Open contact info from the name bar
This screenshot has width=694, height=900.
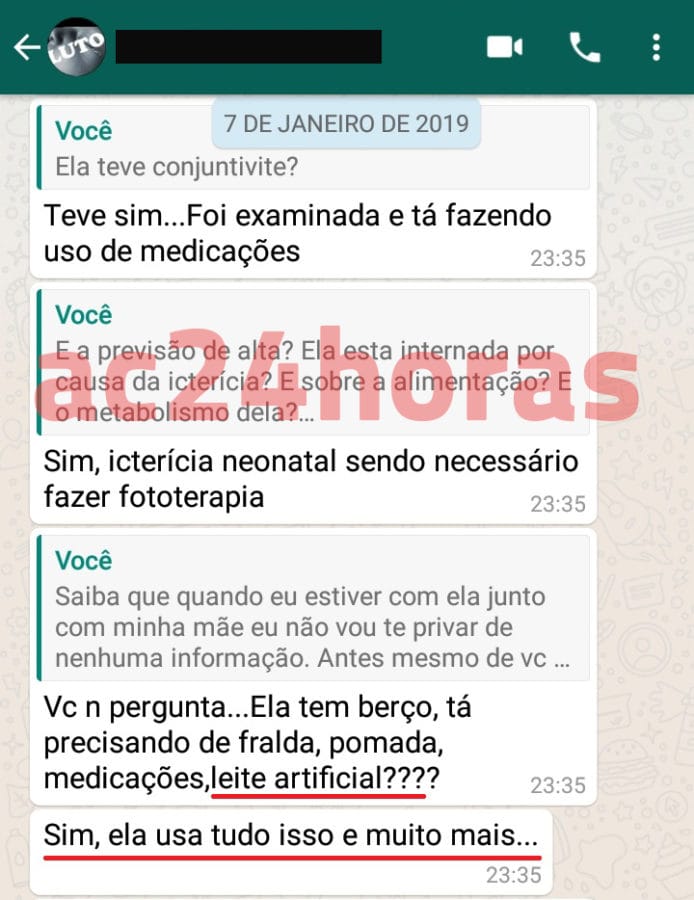[x=248, y=47]
